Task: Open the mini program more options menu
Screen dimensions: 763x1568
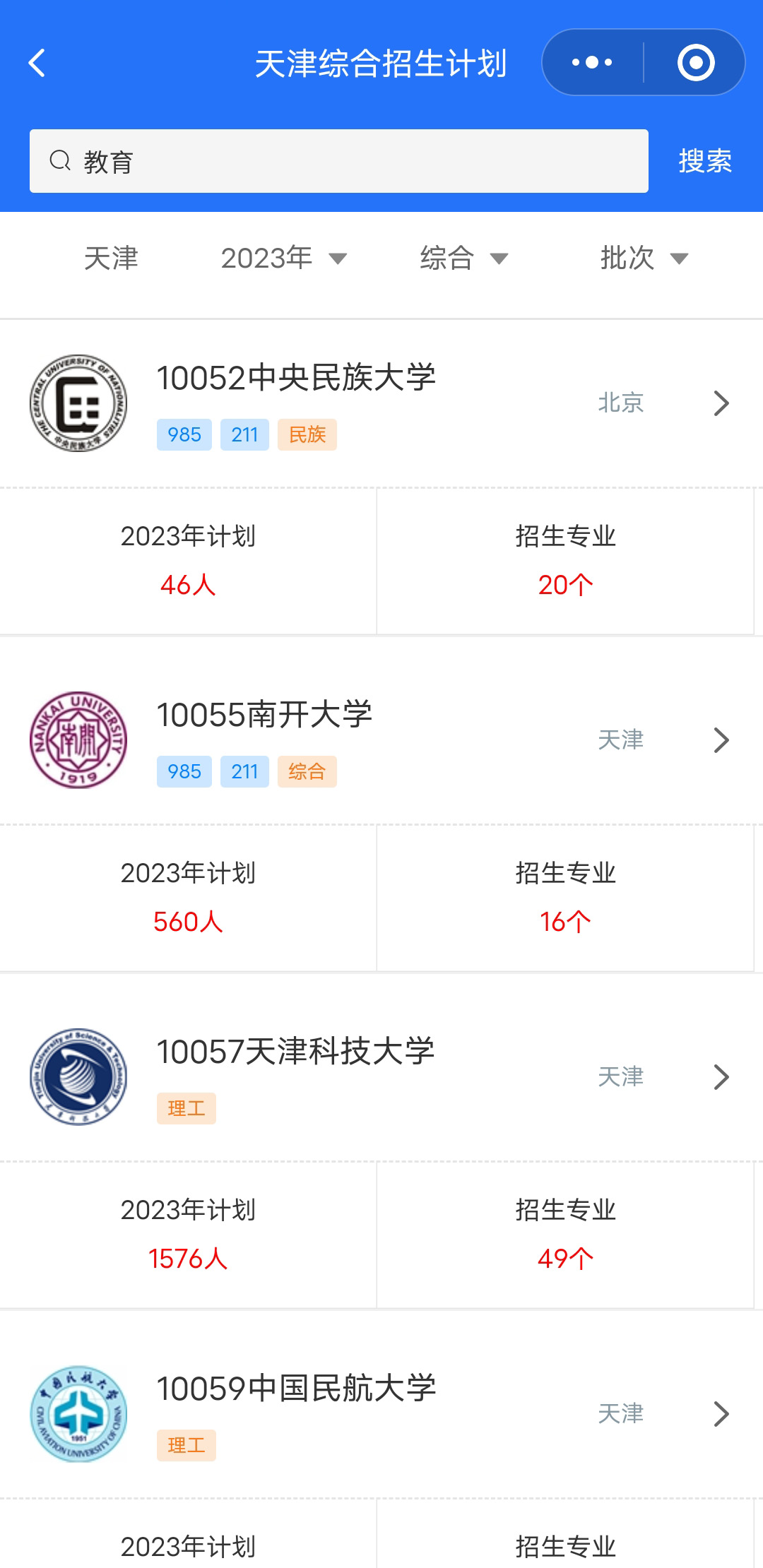Action: pyautogui.click(x=592, y=62)
